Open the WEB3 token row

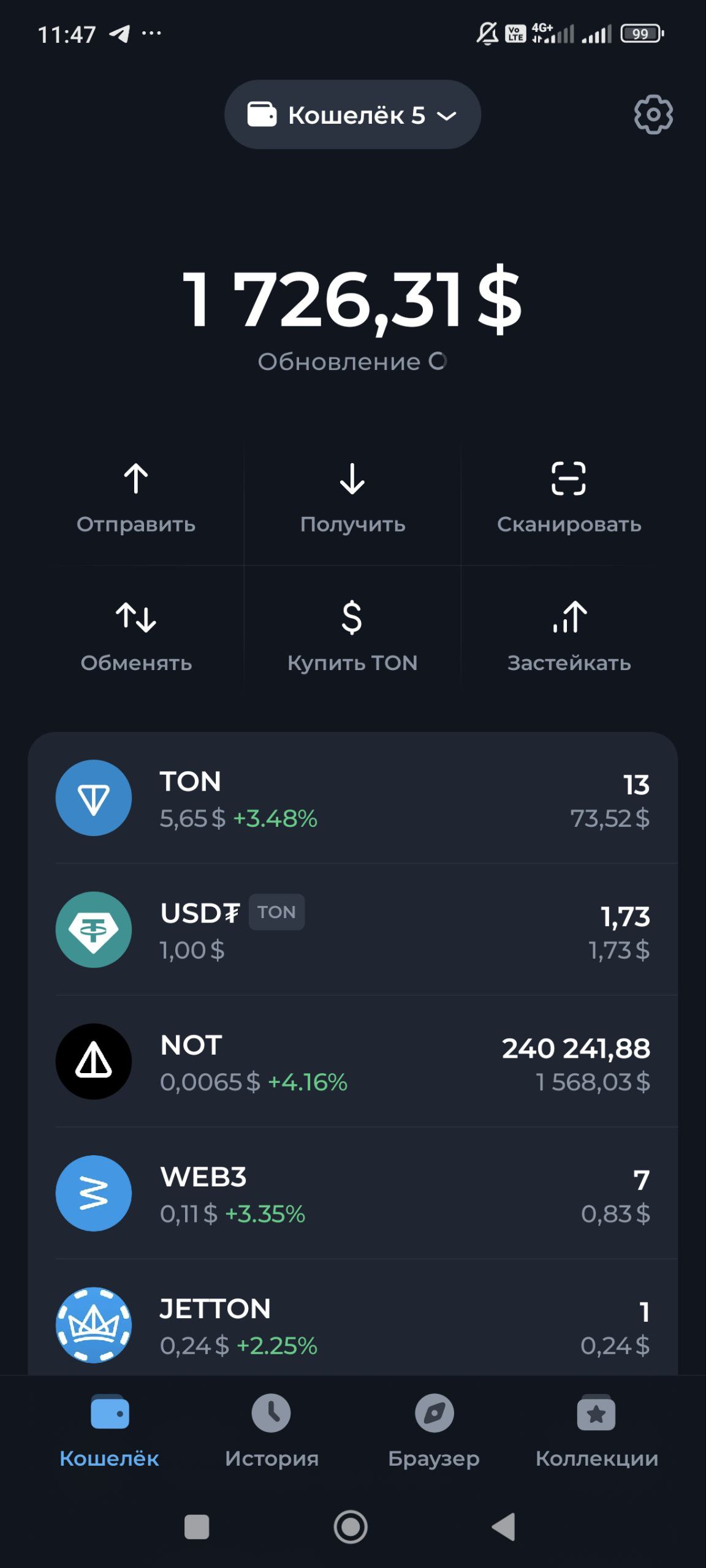click(352, 1193)
